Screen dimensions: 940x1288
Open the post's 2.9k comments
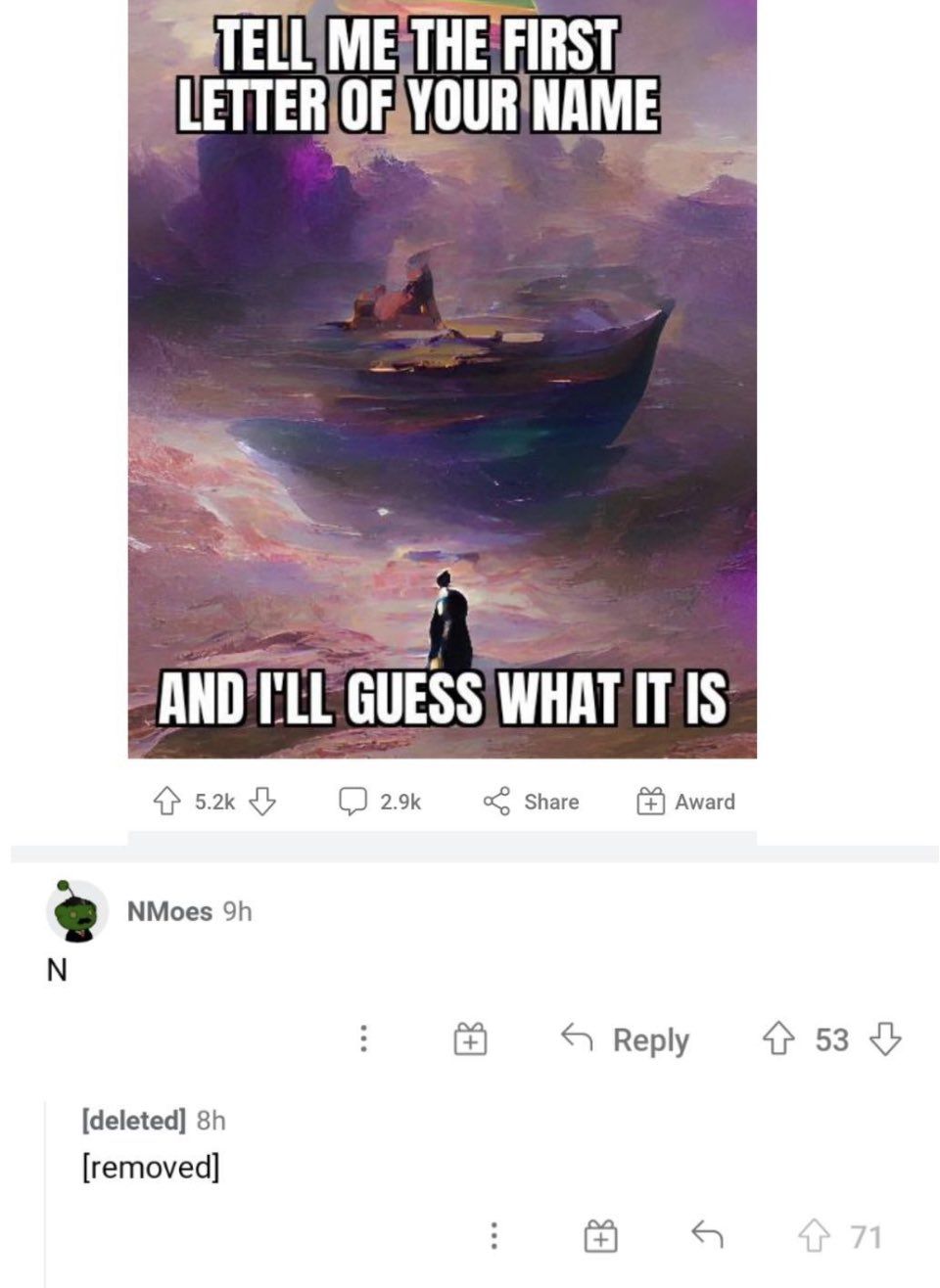coord(380,802)
